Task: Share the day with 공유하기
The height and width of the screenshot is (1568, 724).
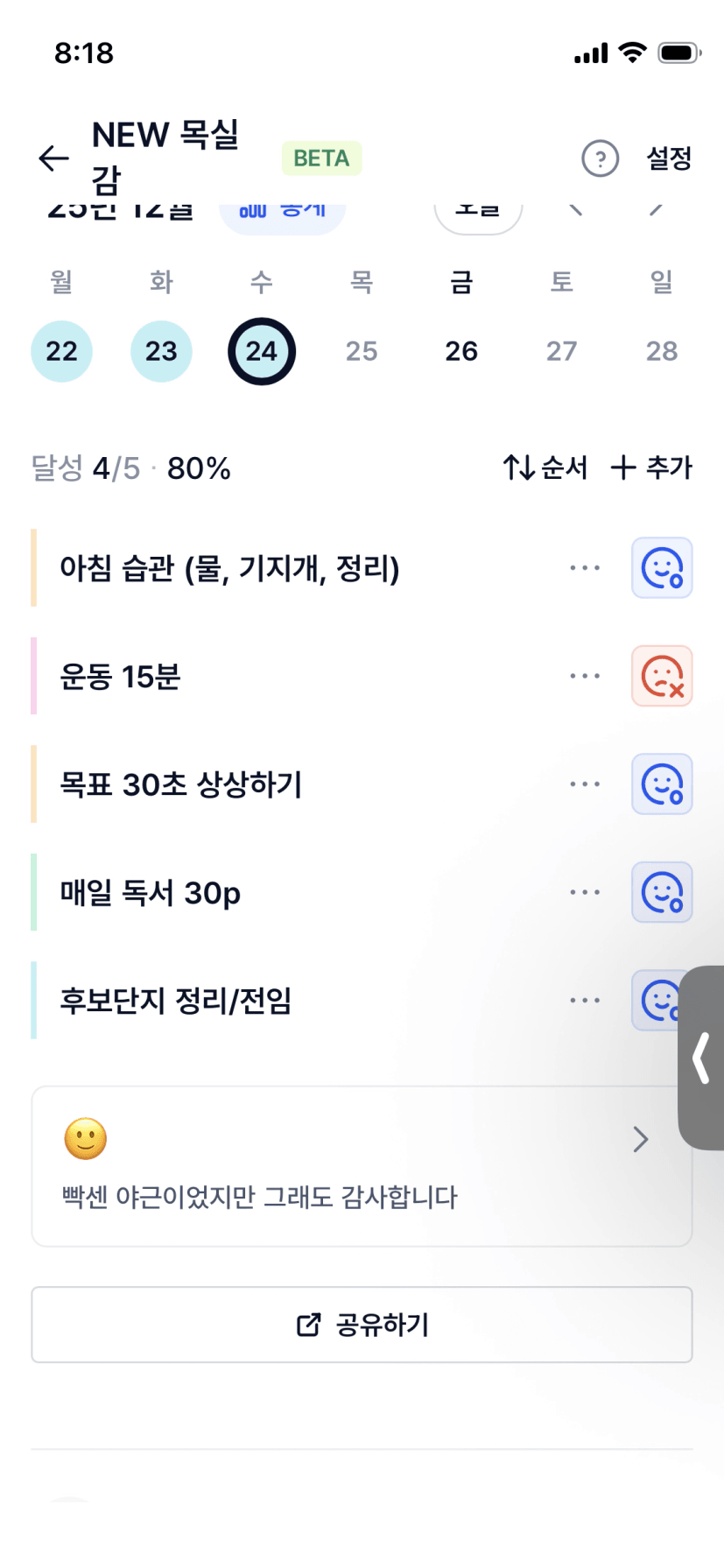Action: (x=362, y=1325)
